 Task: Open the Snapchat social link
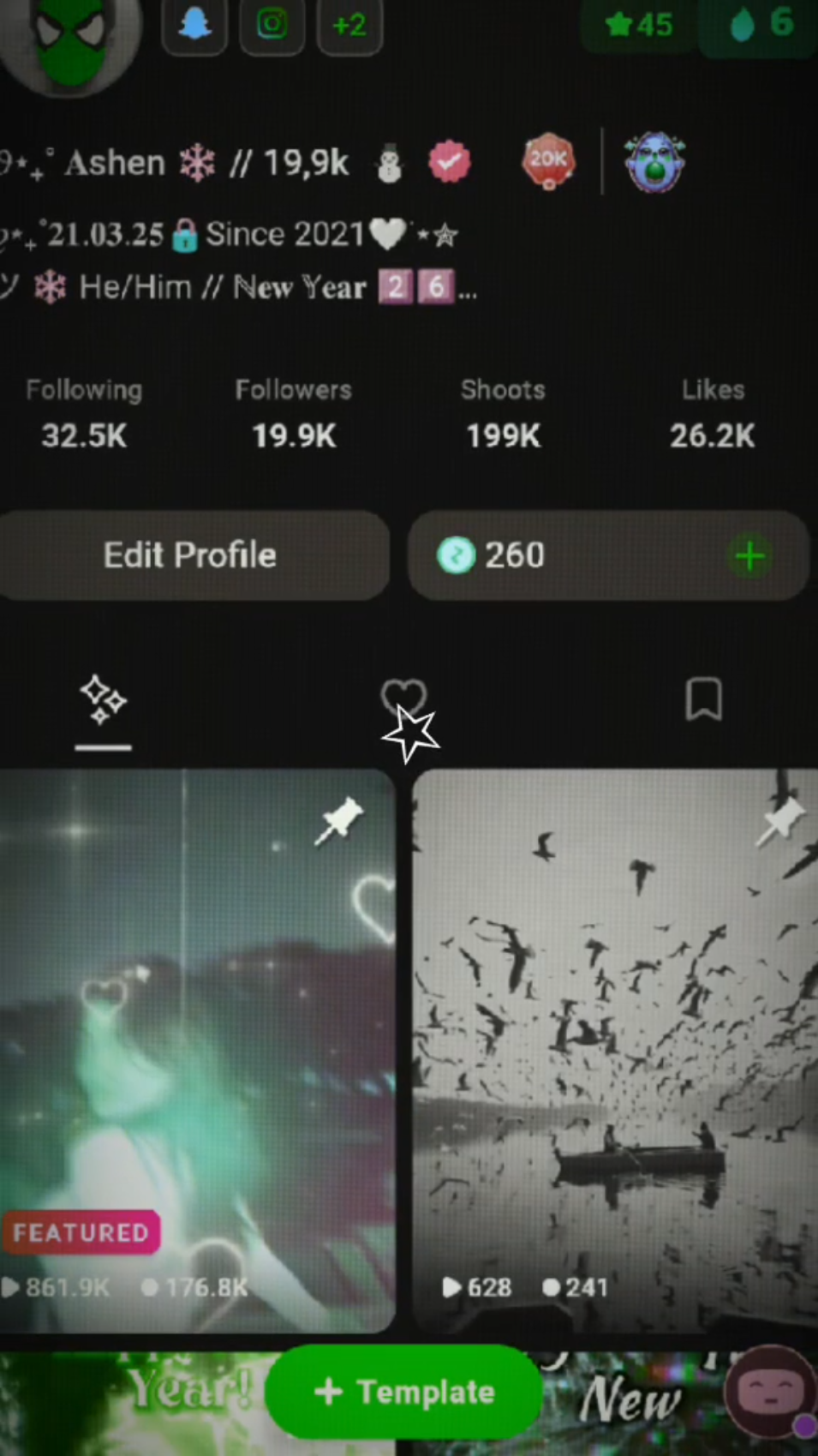point(194,26)
